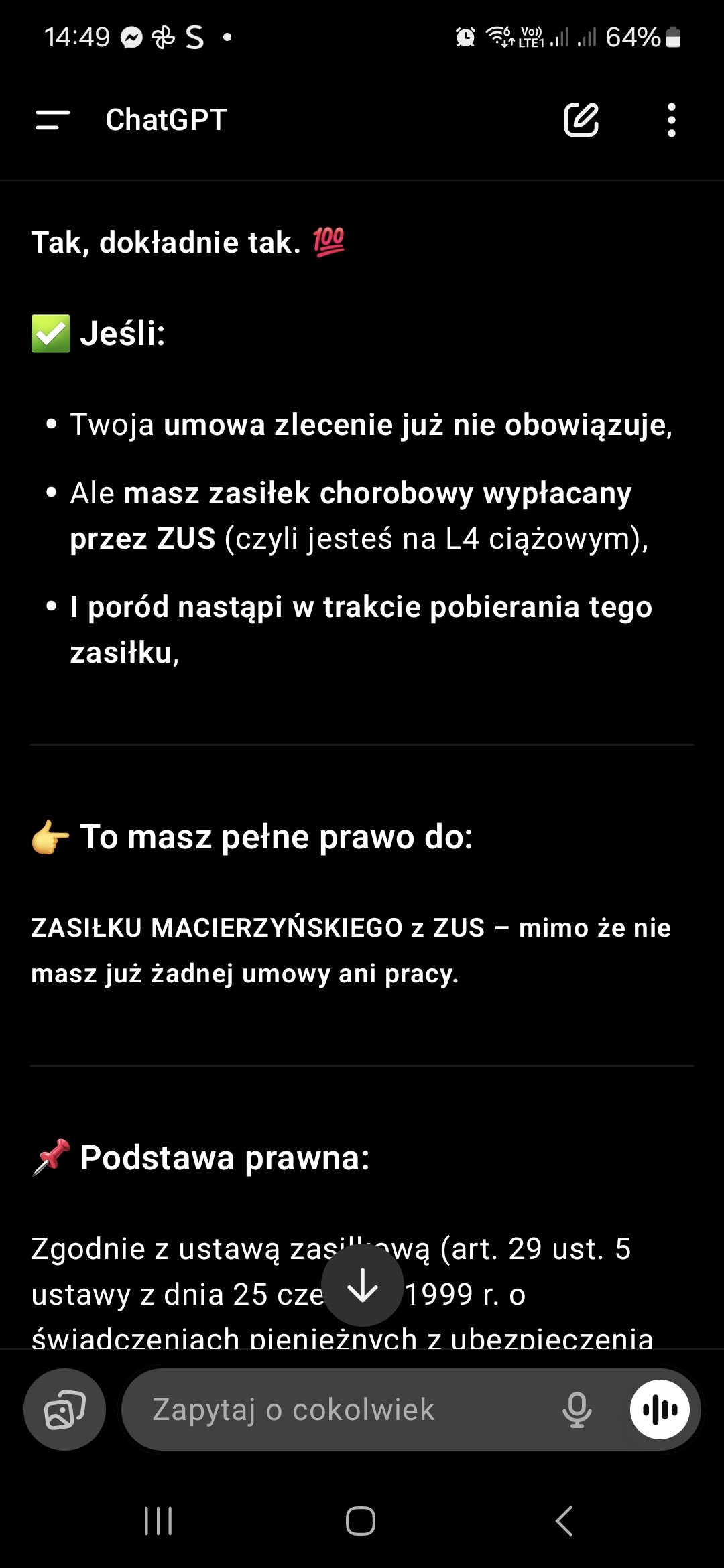This screenshot has width=724, height=1568.
Task: Start voice mode with waveform button
Action: tap(660, 1409)
